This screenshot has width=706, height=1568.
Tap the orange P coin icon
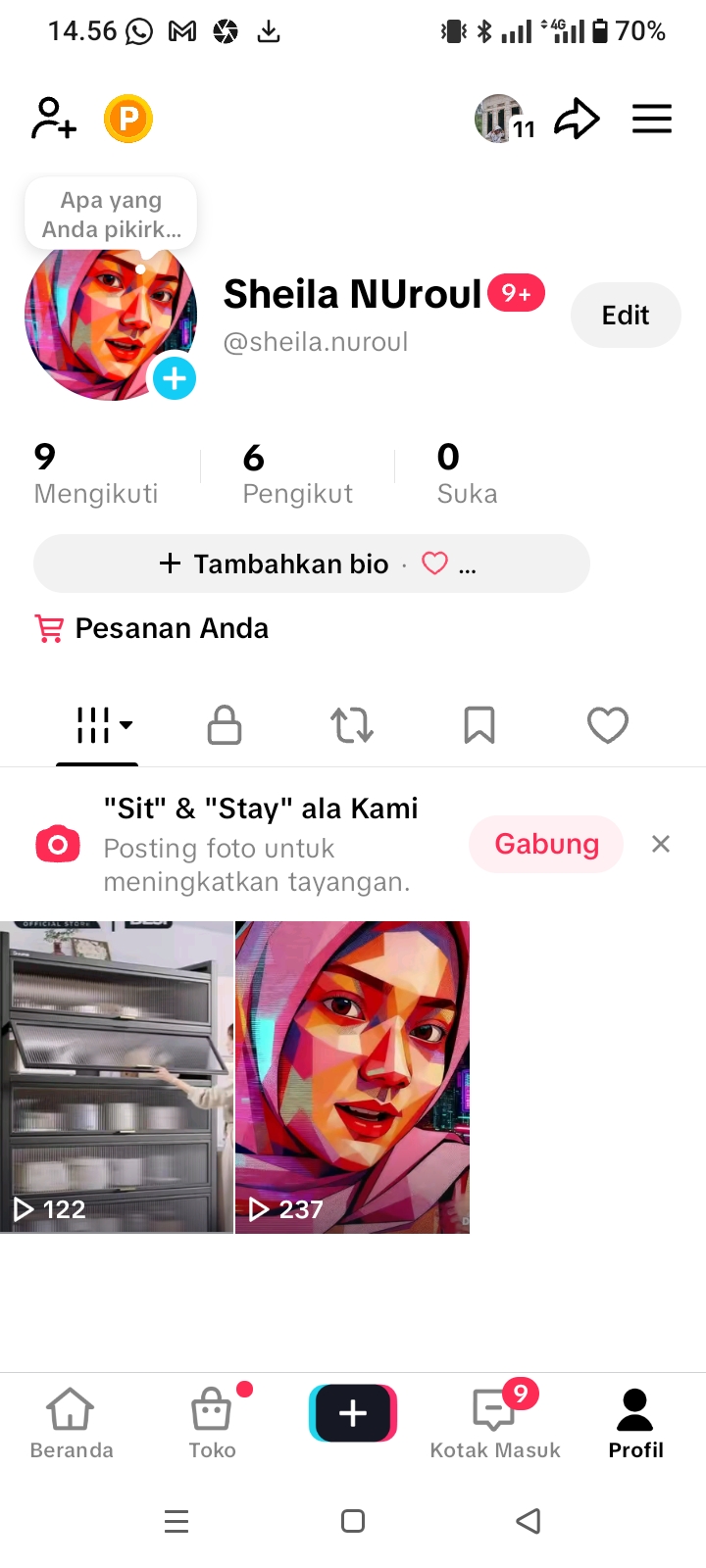128,119
